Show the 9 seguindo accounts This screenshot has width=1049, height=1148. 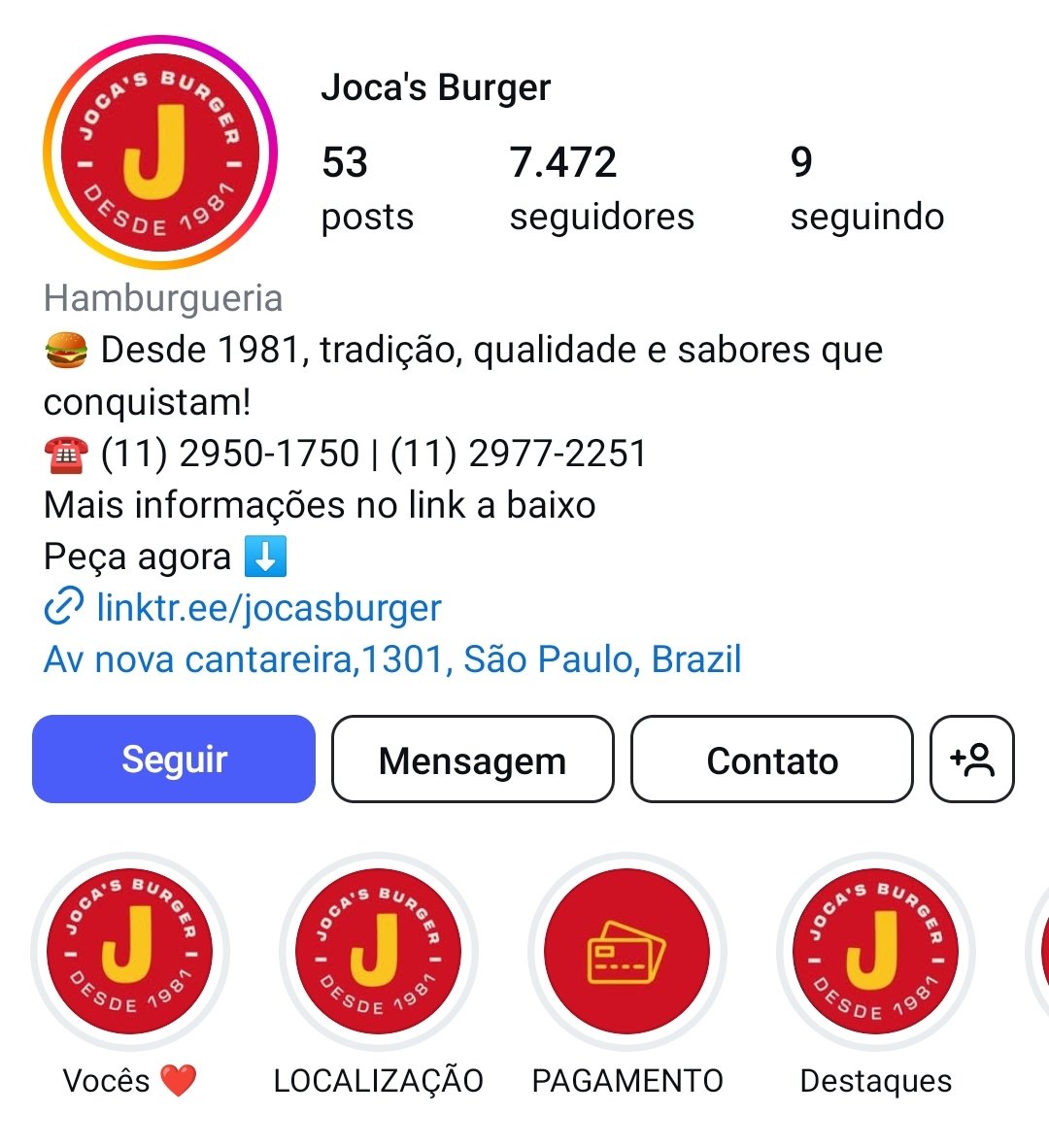[x=866, y=187]
